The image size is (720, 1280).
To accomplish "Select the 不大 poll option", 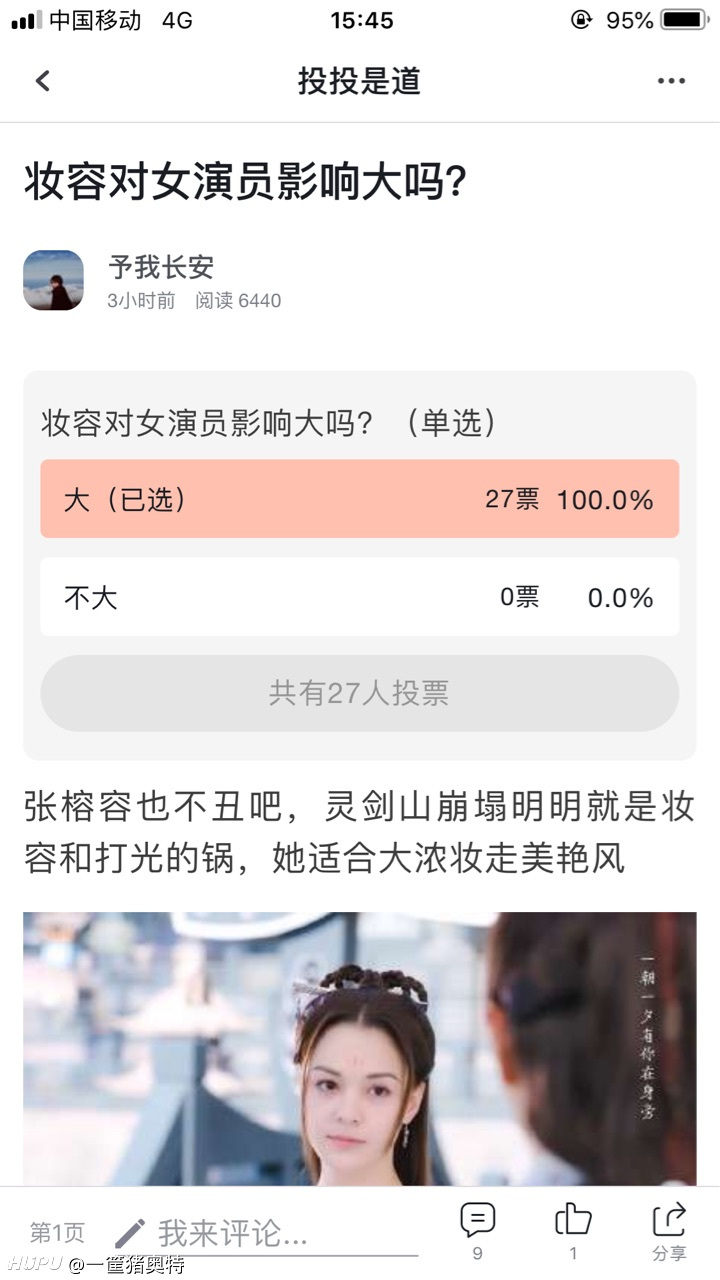I will pyautogui.click(x=360, y=597).
